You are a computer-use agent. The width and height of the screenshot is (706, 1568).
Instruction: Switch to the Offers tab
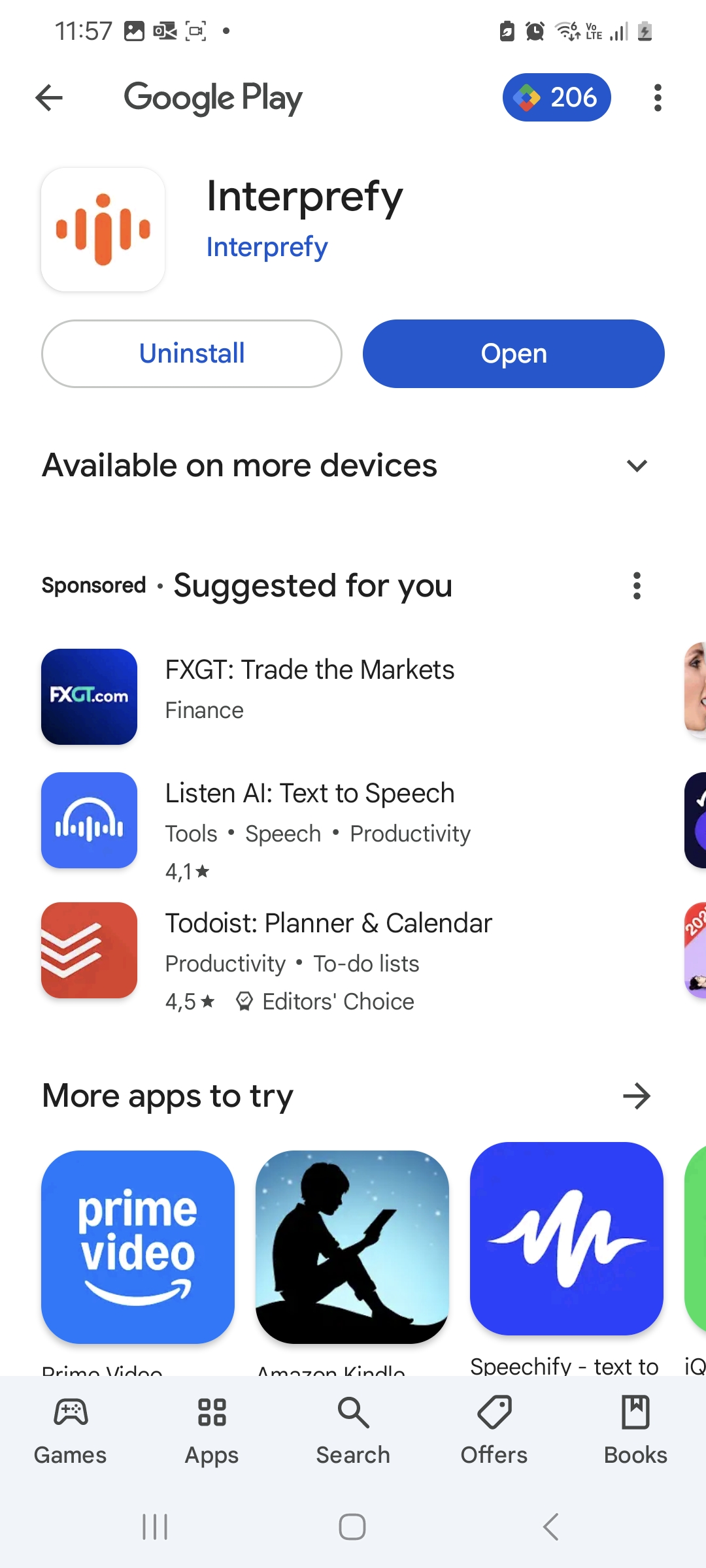[494, 1429]
